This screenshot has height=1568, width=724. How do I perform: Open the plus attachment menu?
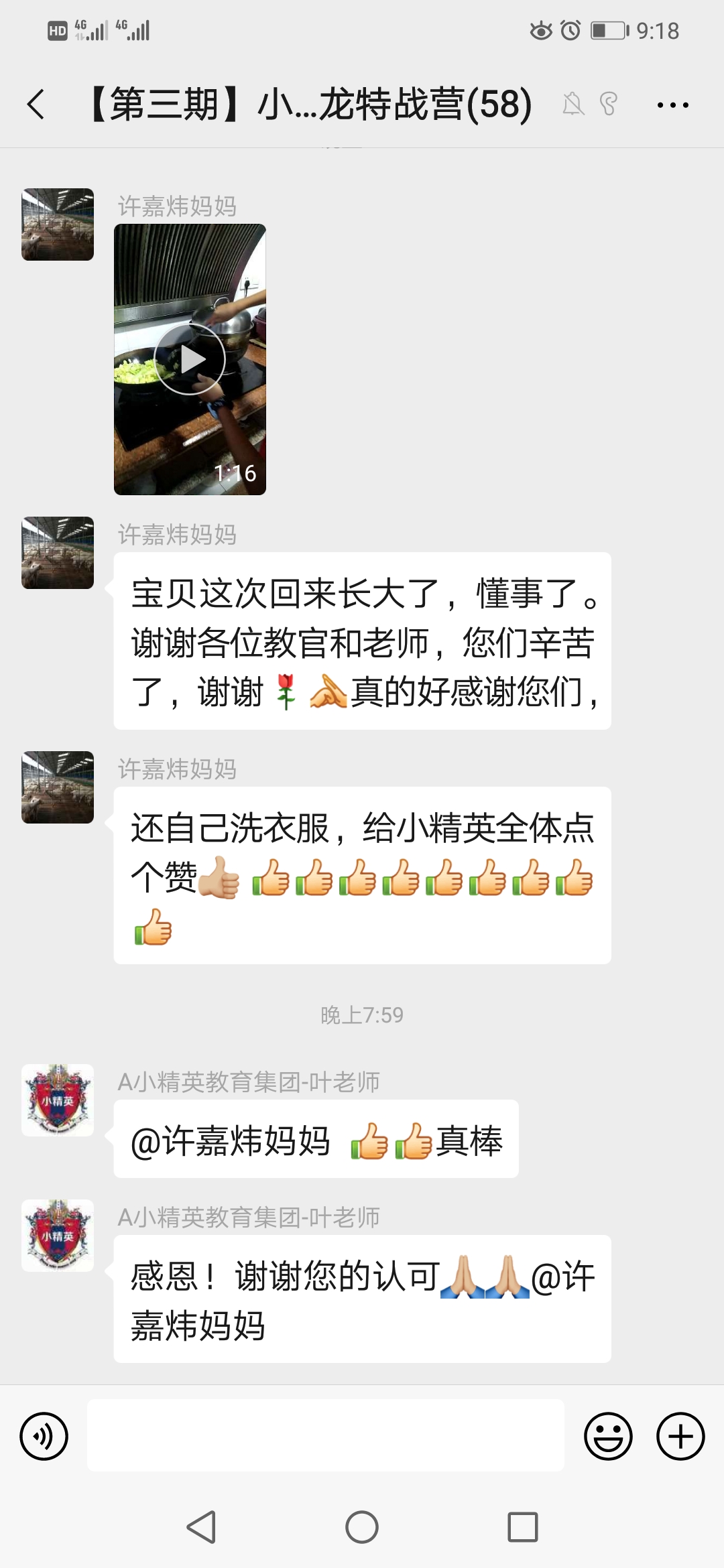pos(680,1436)
